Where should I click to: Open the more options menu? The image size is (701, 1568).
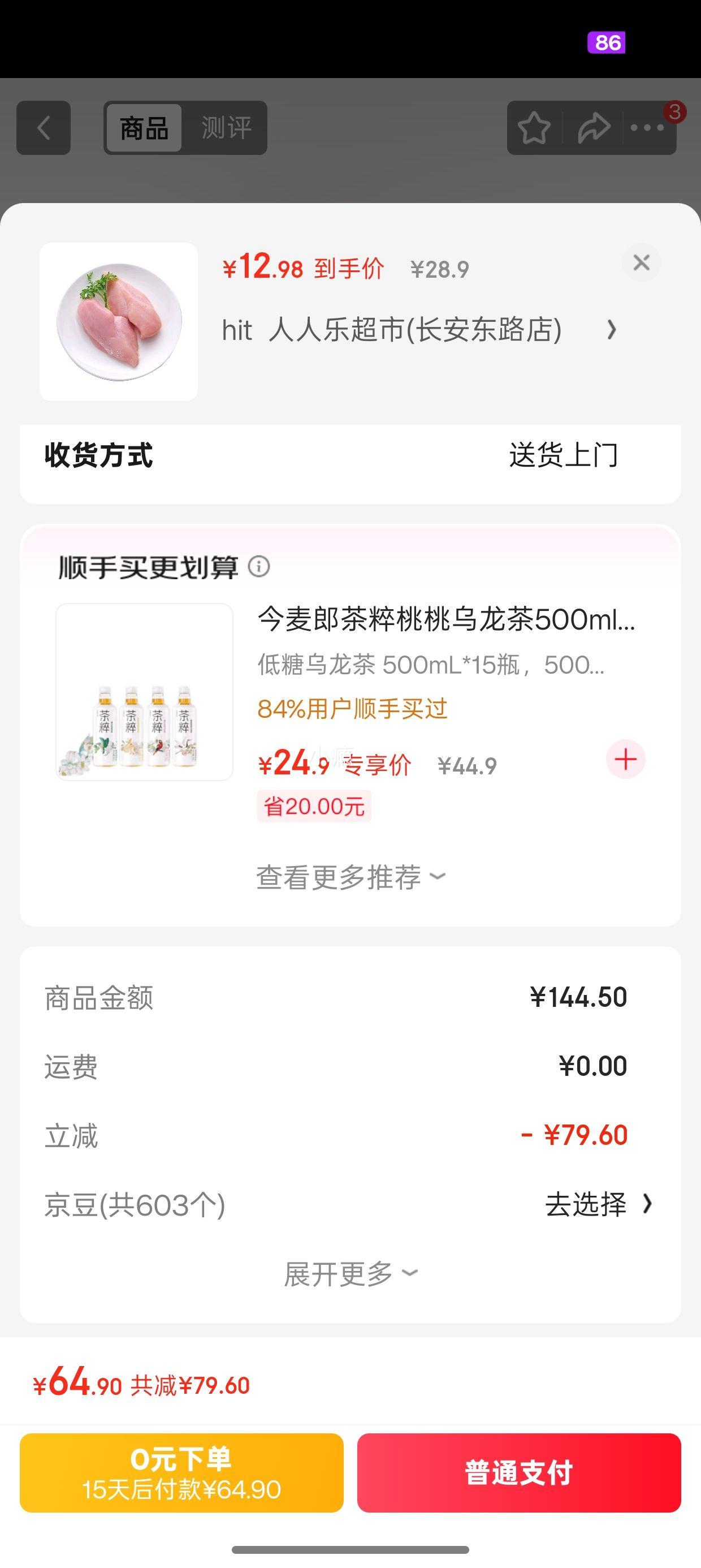(647, 128)
